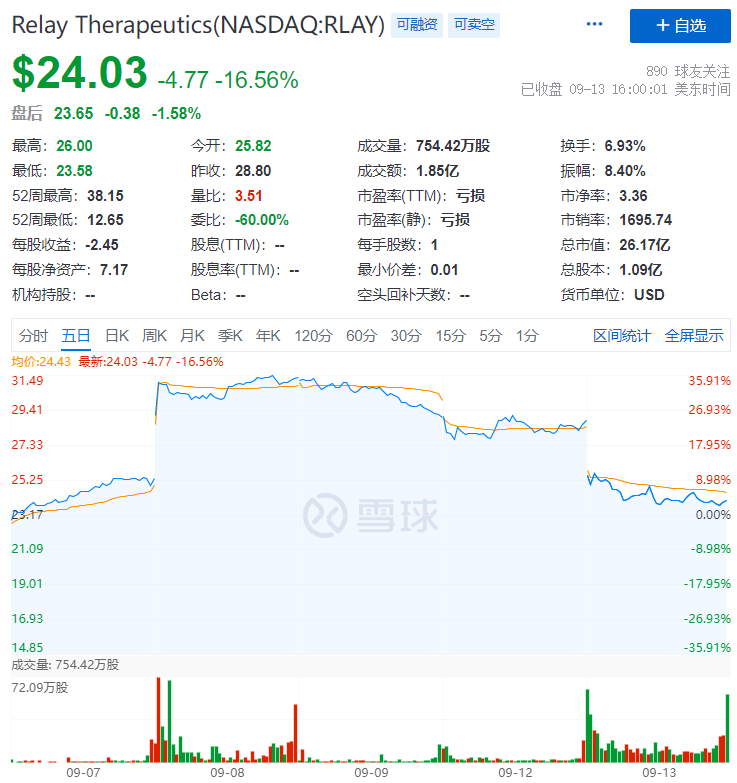The image size is (737, 783).
Task: Tap the 可融资 tag
Action: [x=416, y=25]
